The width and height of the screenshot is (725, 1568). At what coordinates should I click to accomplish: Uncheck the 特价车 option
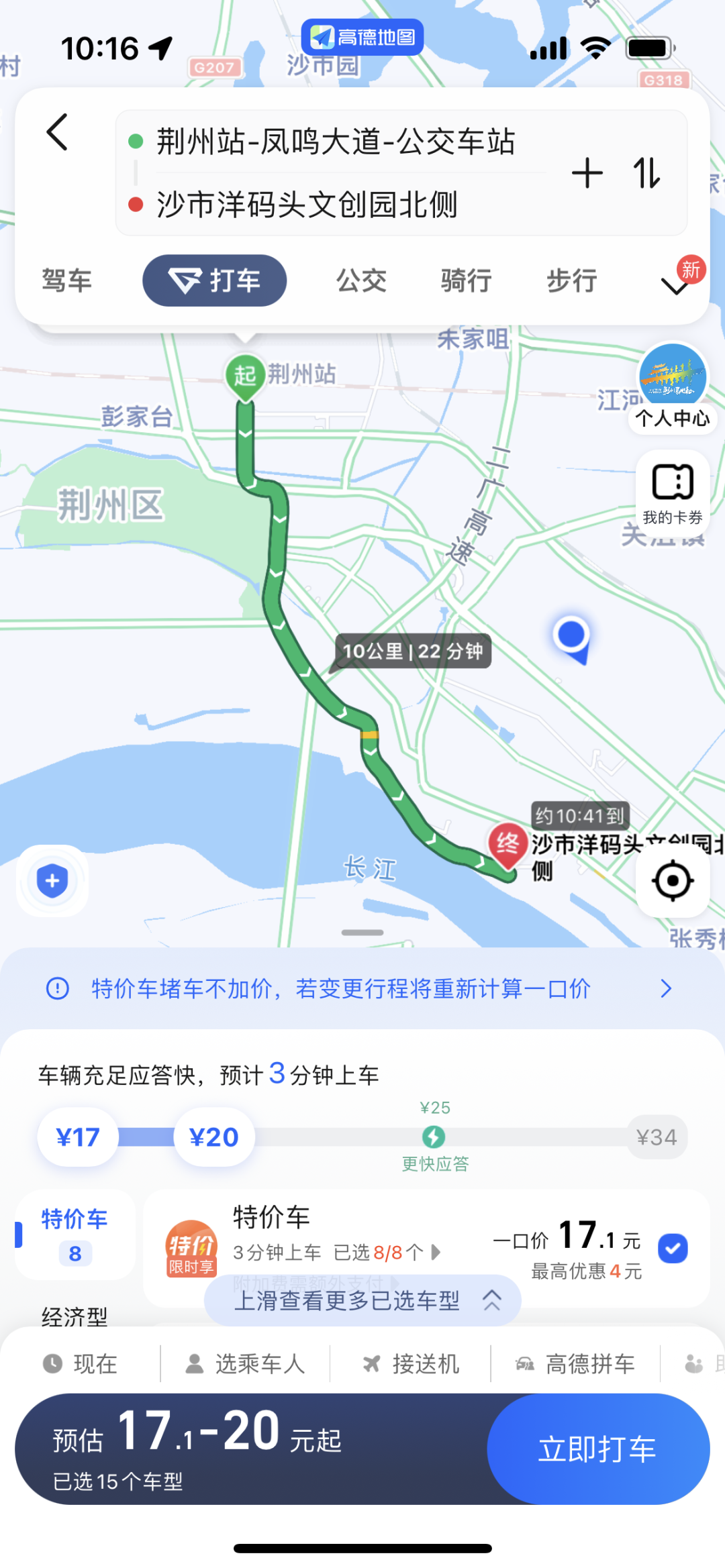coord(673,1249)
